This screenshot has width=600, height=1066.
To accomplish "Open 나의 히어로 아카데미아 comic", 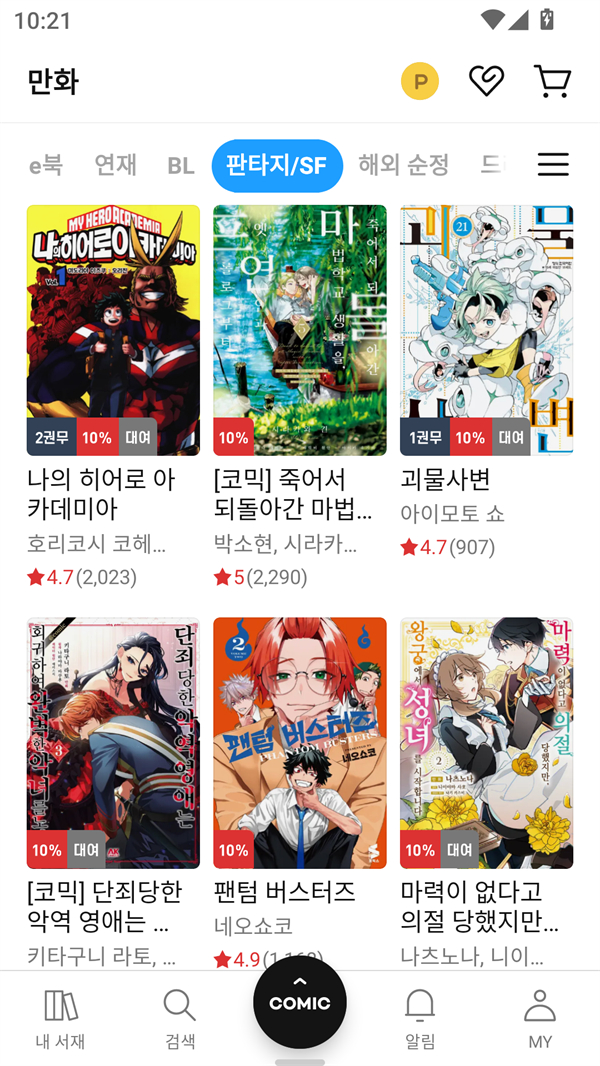I will [x=113, y=330].
